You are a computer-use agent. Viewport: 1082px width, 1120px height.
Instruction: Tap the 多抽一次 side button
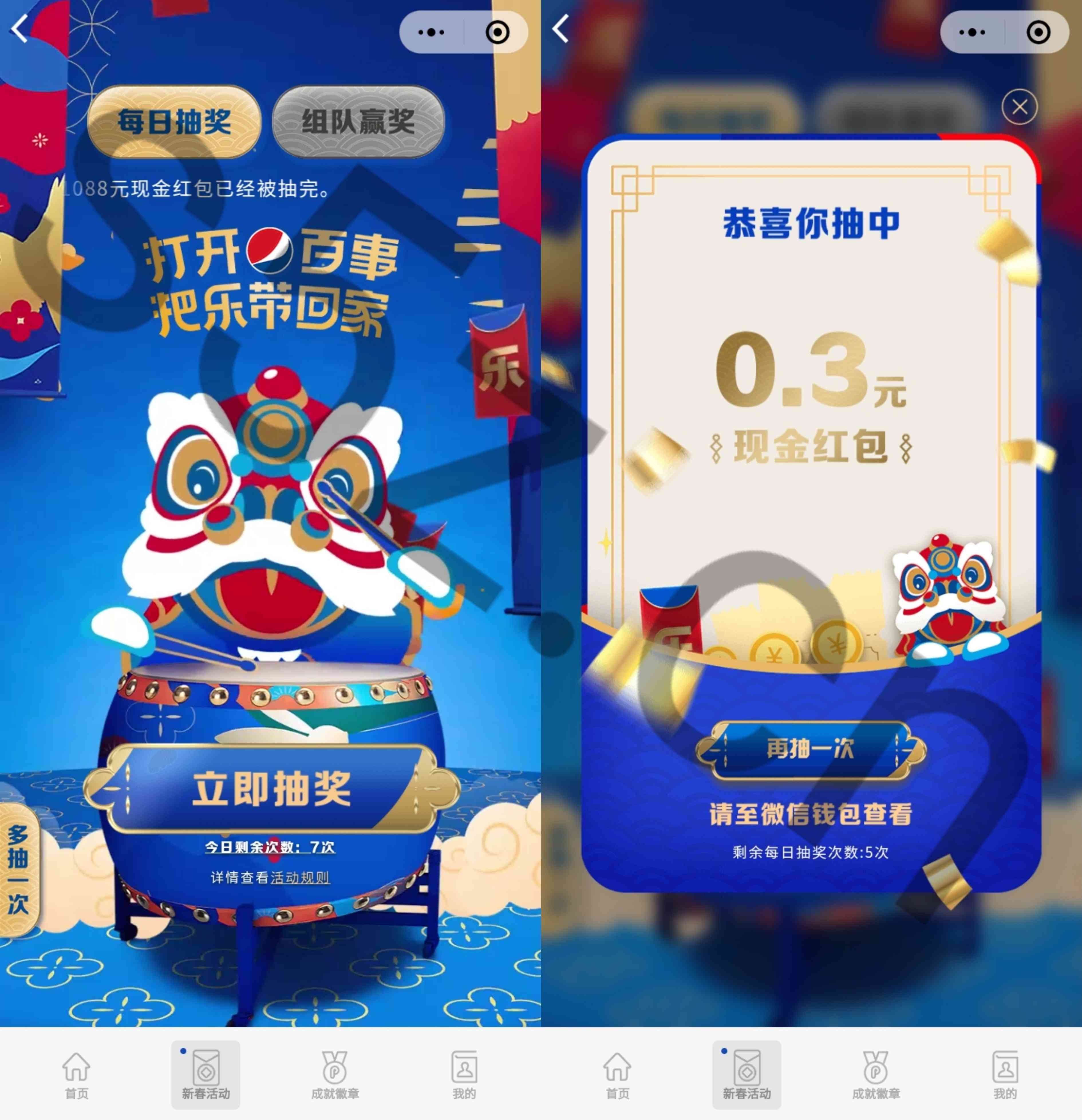click(x=18, y=870)
